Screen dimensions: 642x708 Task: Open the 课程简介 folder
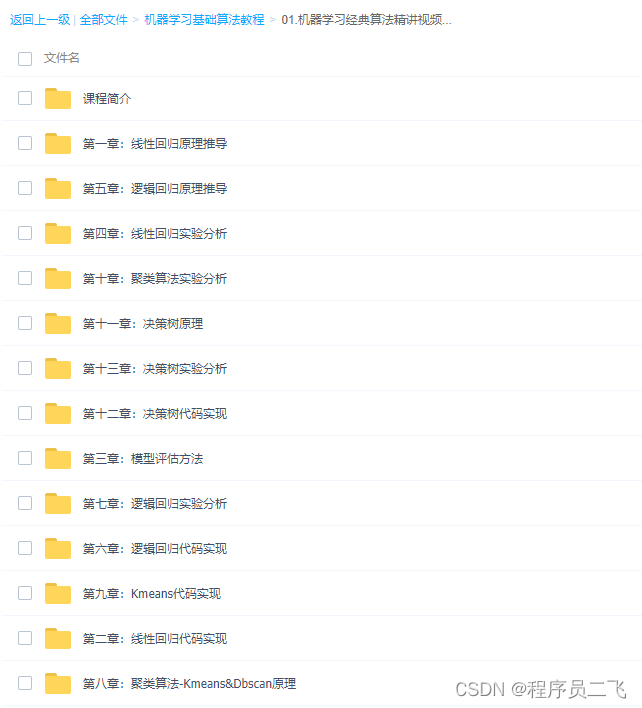[107, 99]
